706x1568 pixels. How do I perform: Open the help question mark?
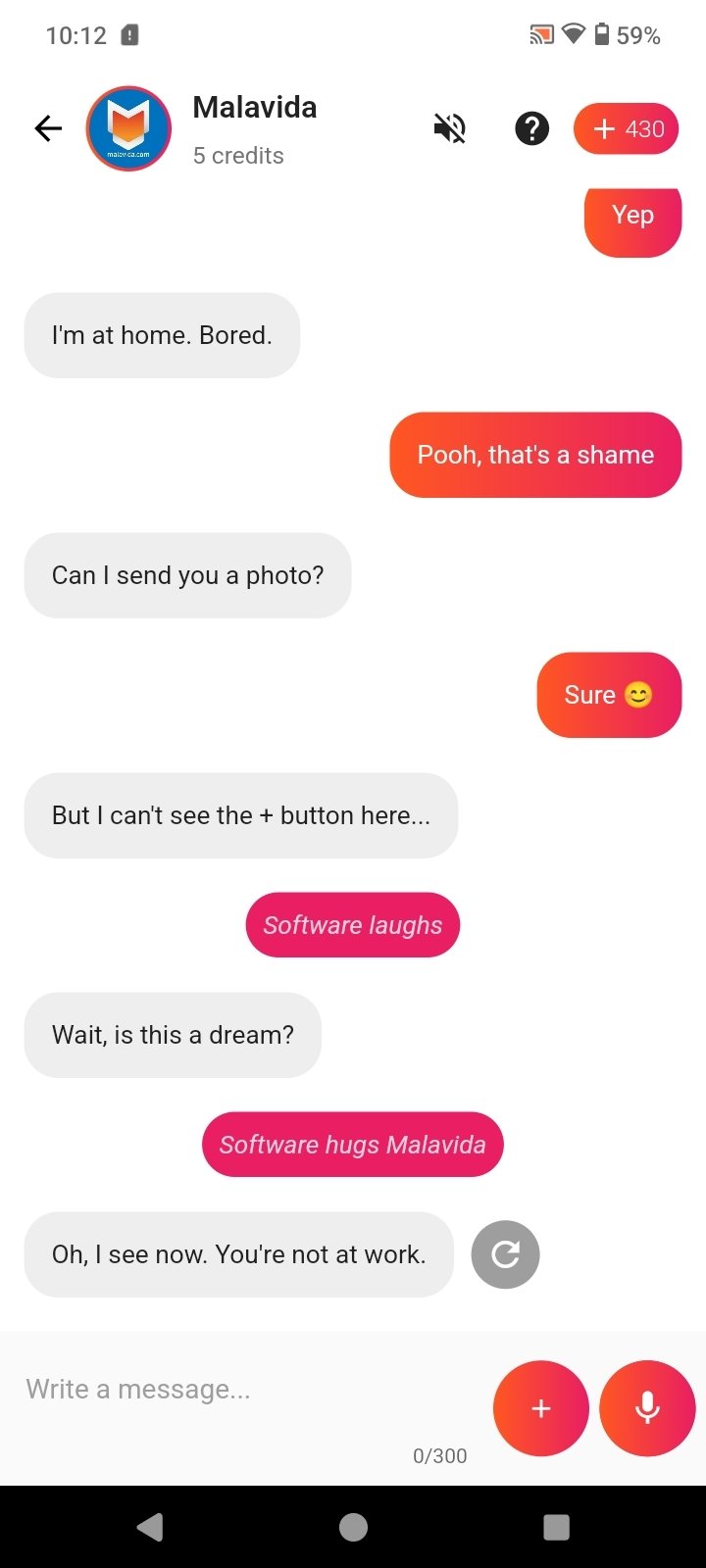(531, 128)
